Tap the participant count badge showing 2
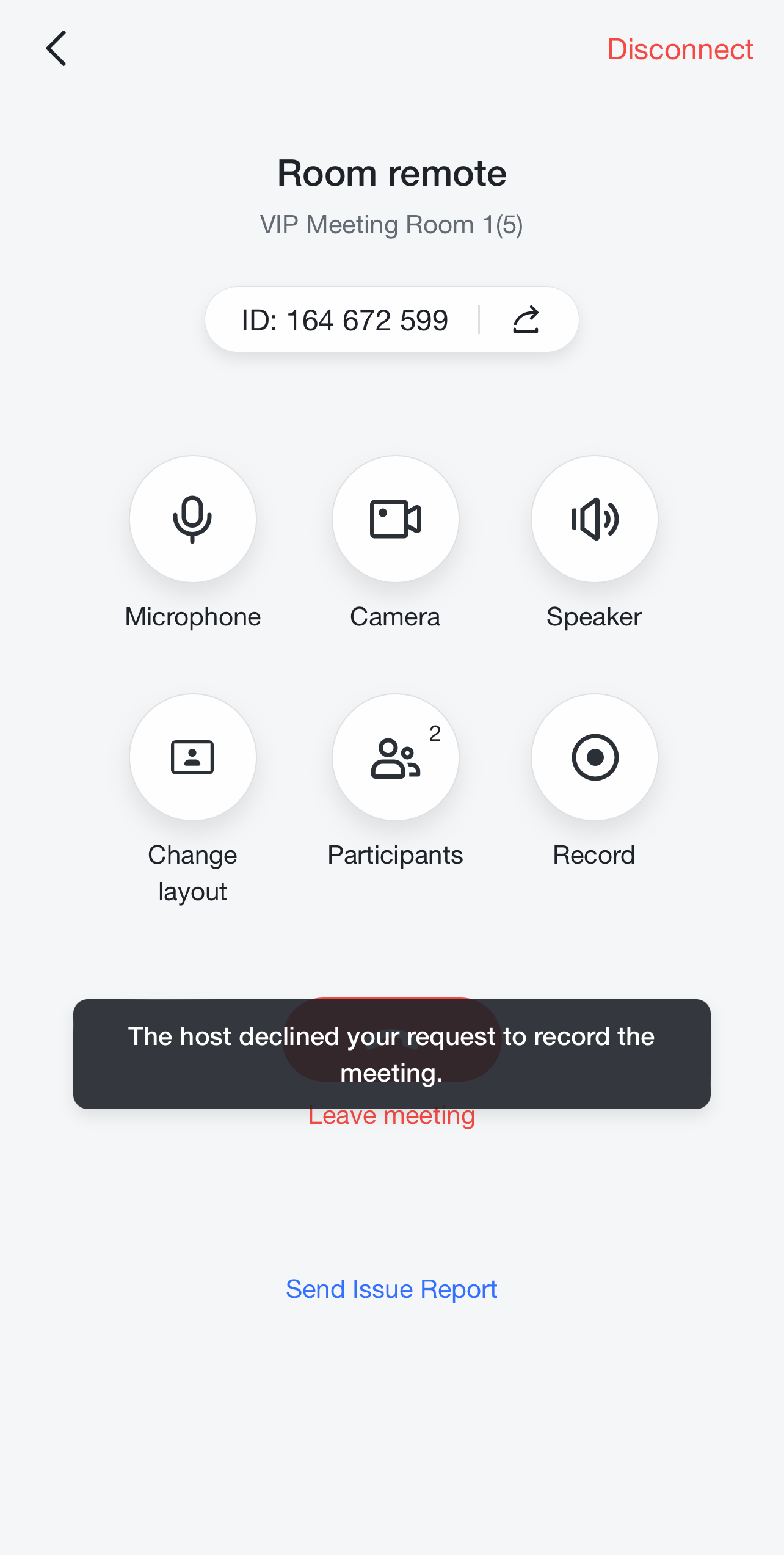The height and width of the screenshot is (1555, 784). pyautogui.click(x=435, y=735)
